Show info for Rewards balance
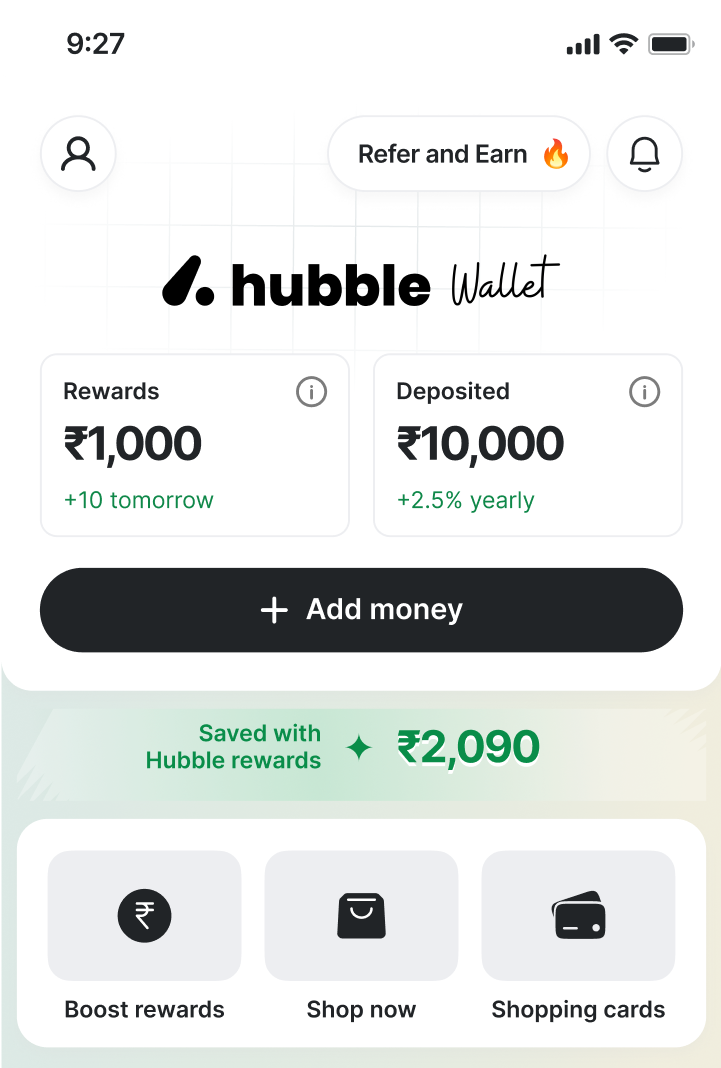The width and height of the screenshot is (721, 1068). pyautogui.click(x=311, y=392)
